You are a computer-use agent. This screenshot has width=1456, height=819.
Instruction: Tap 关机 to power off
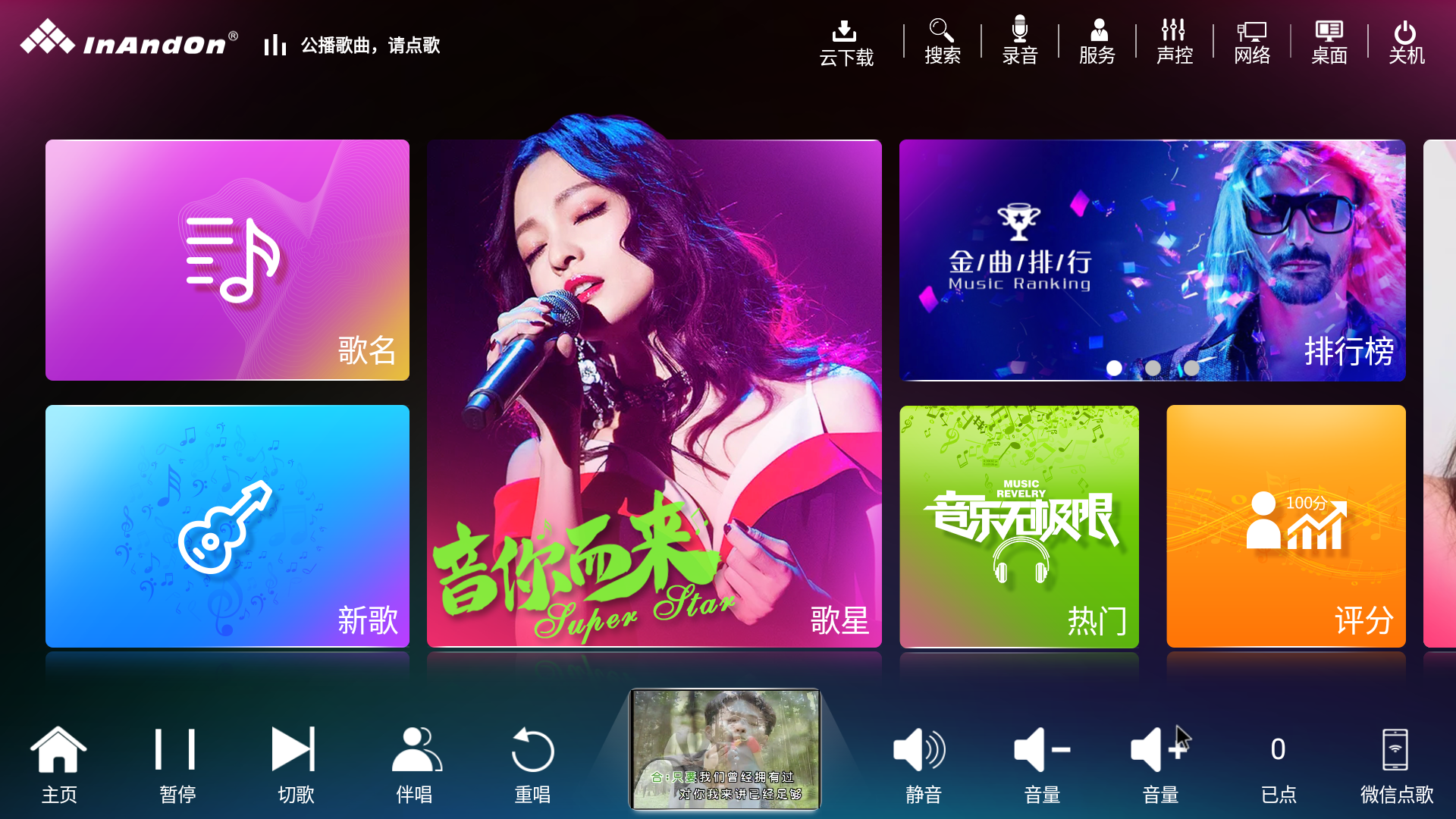click(1407, 42)
